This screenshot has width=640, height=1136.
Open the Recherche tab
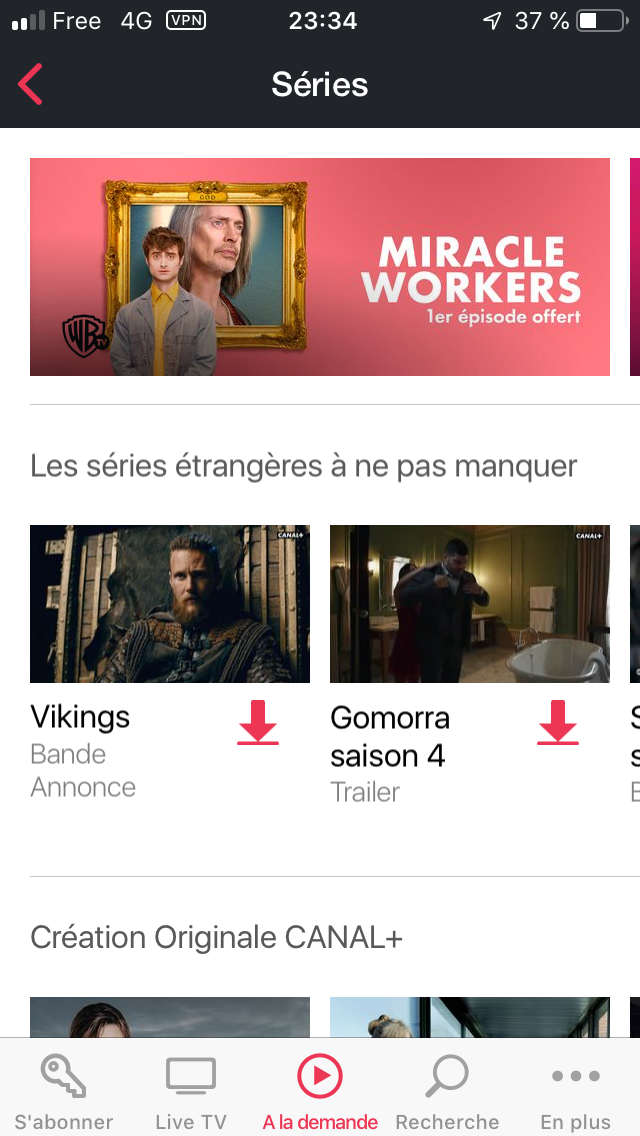447,1090
